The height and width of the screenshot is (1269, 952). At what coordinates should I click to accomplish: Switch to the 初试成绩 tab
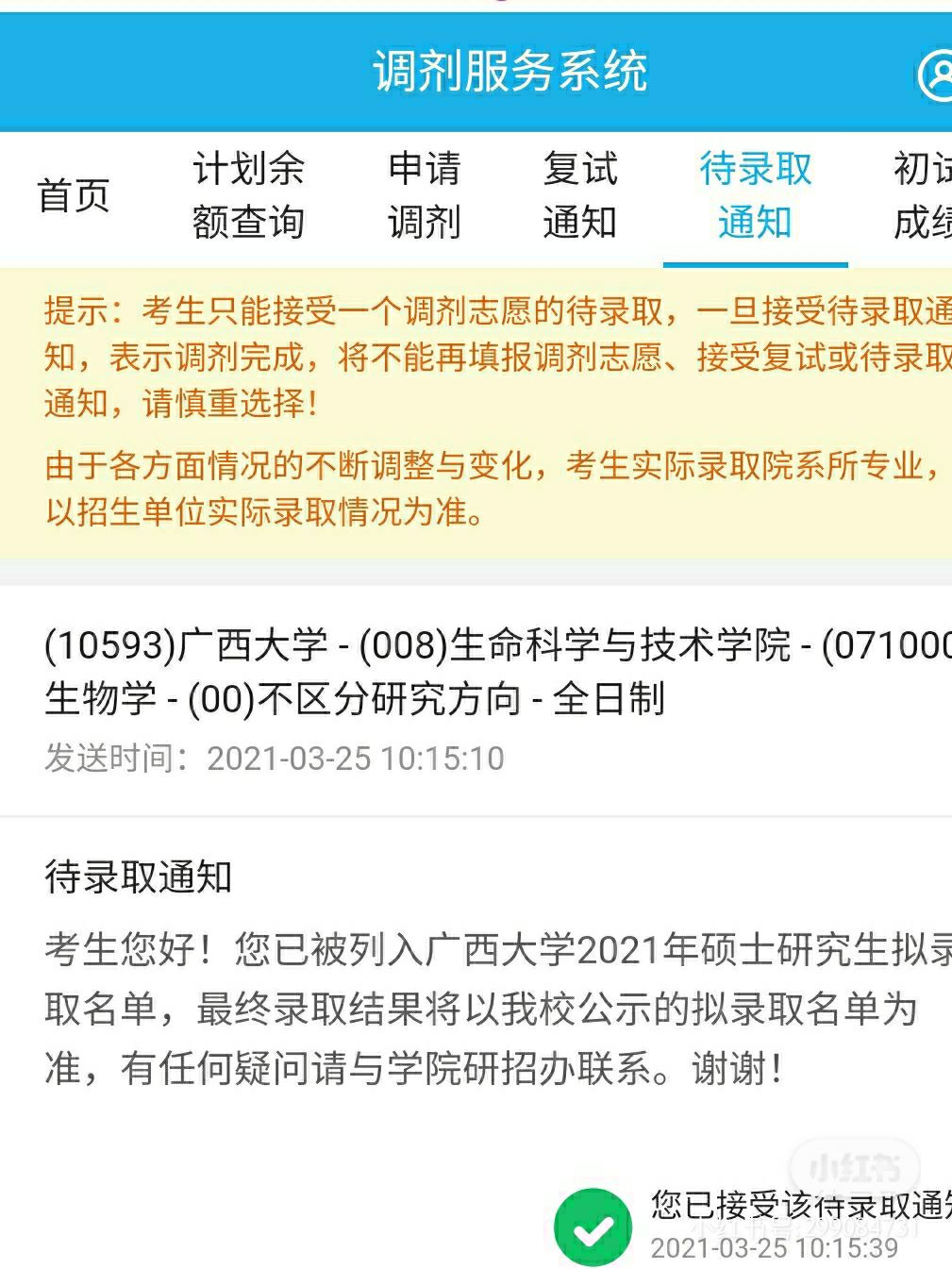922,196
